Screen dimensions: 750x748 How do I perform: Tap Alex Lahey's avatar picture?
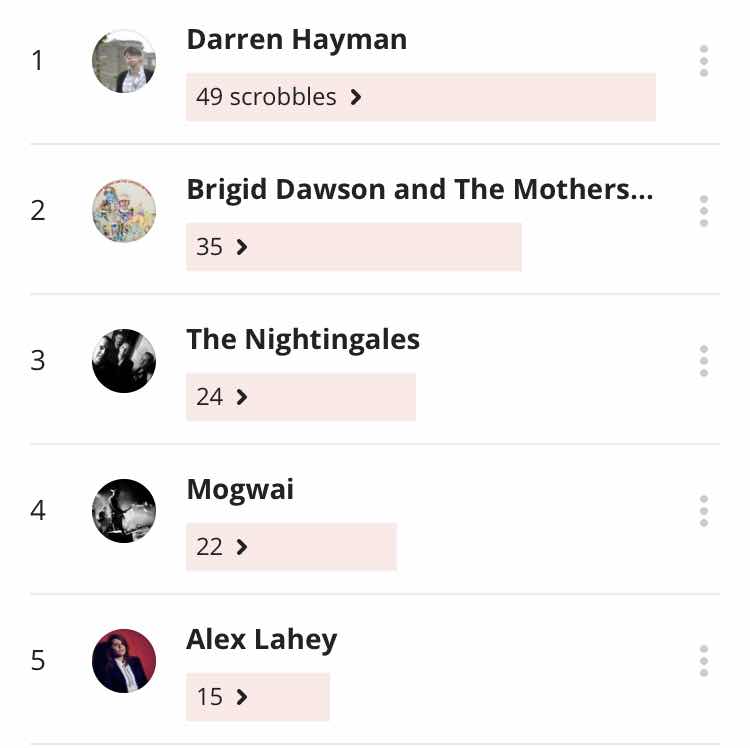tap(124, 661)
